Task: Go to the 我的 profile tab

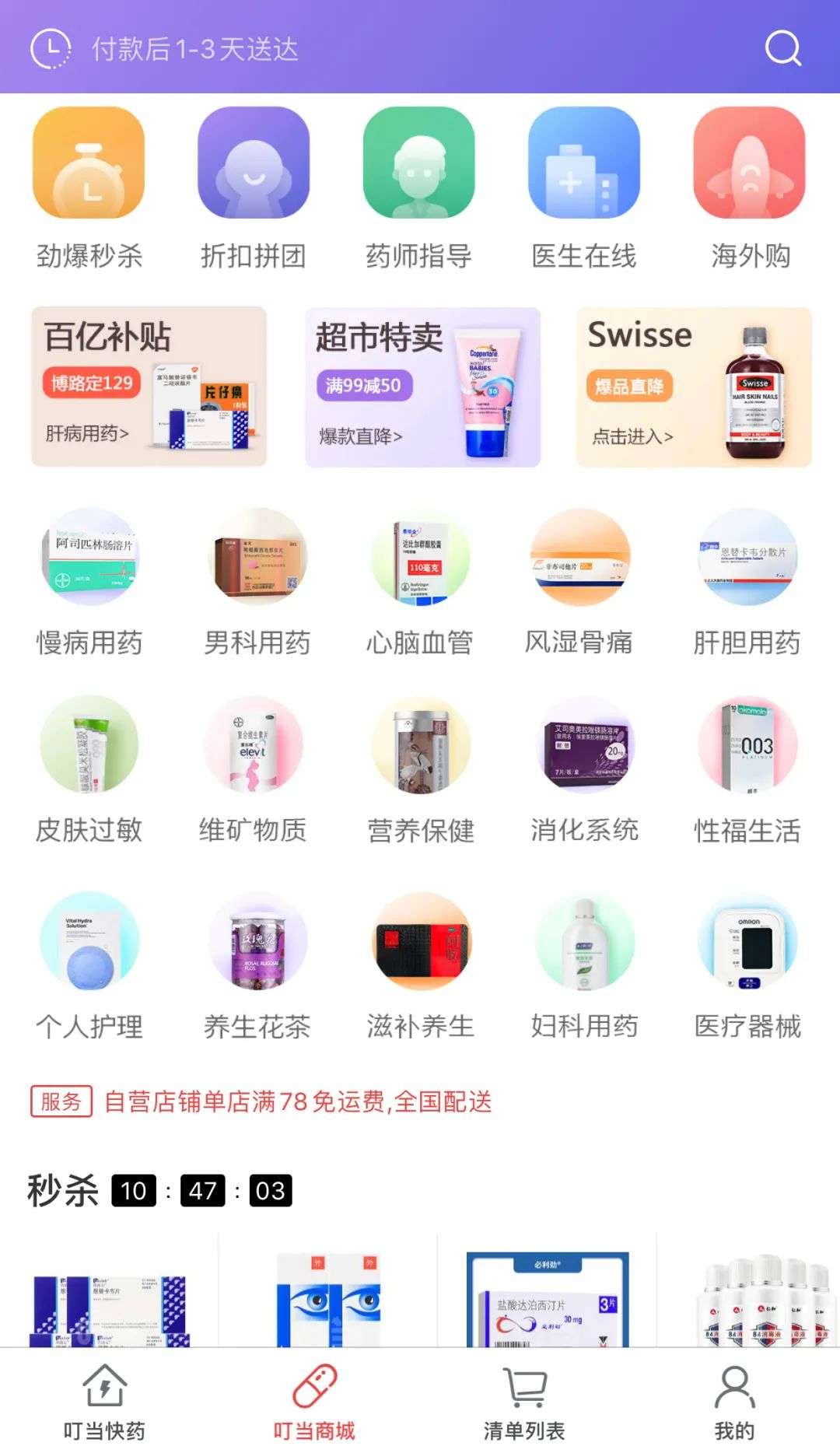Action: (734, 1402)
